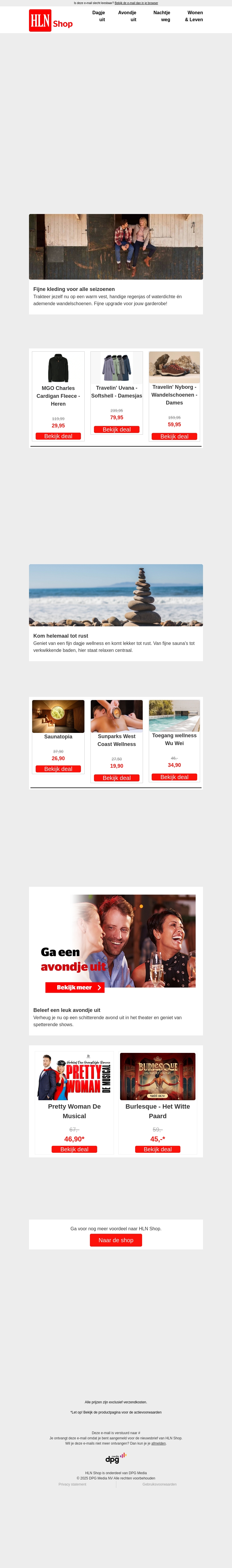Open the Gebruiksvoorwaarden link

[x=160, y=1484]
